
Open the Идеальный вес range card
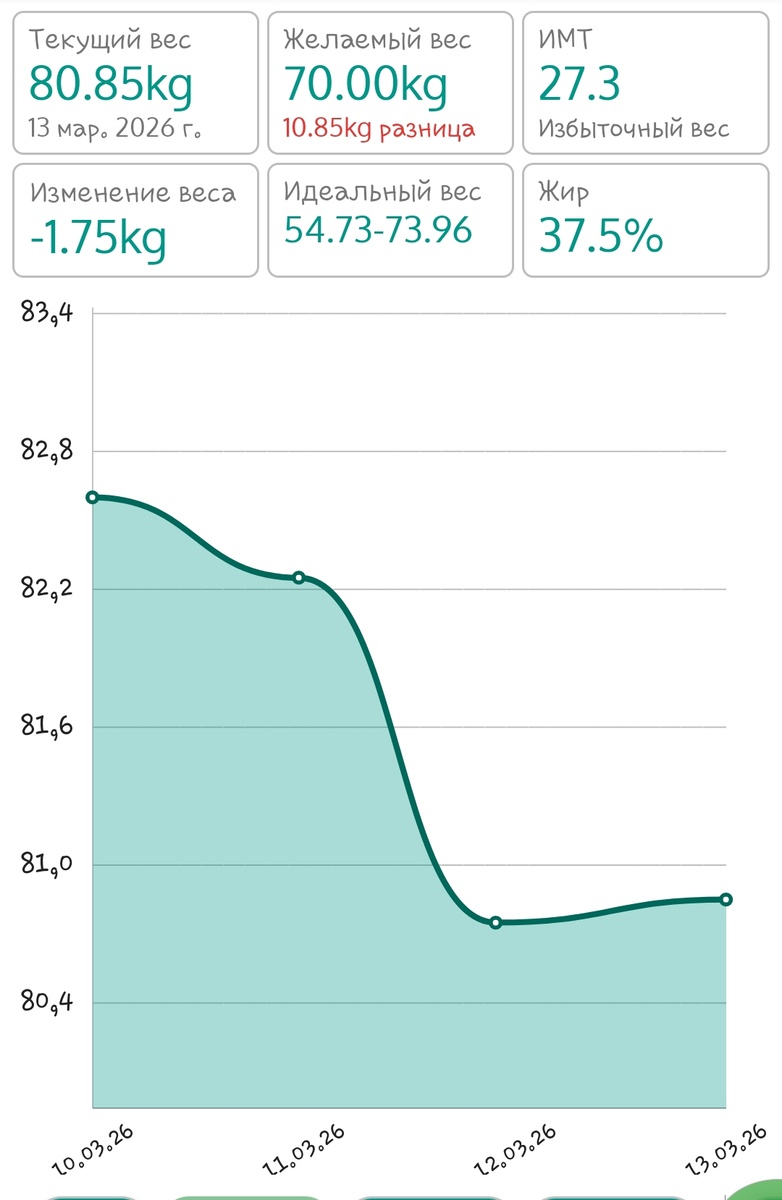390,221
